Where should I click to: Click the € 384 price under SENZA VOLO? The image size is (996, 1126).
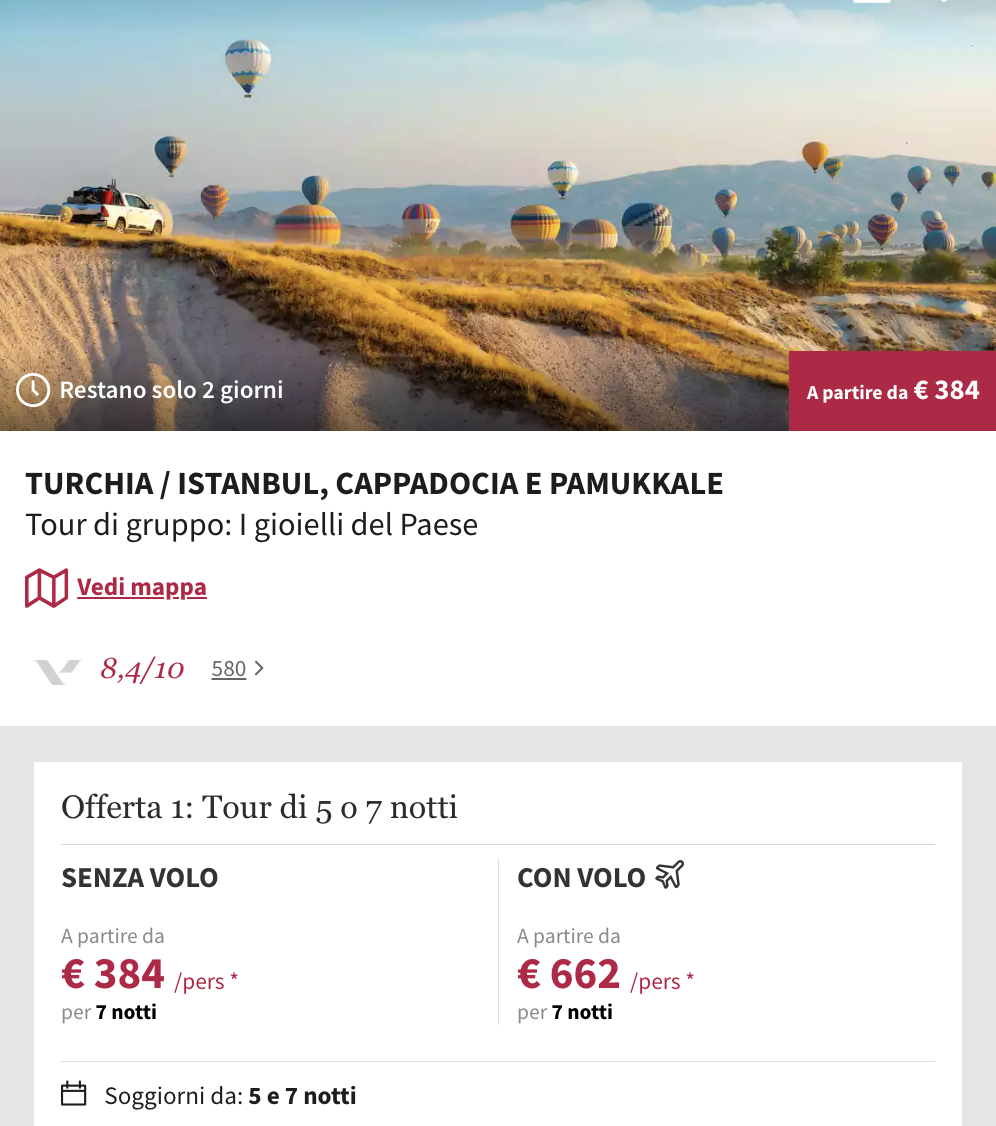coord(113,972)
